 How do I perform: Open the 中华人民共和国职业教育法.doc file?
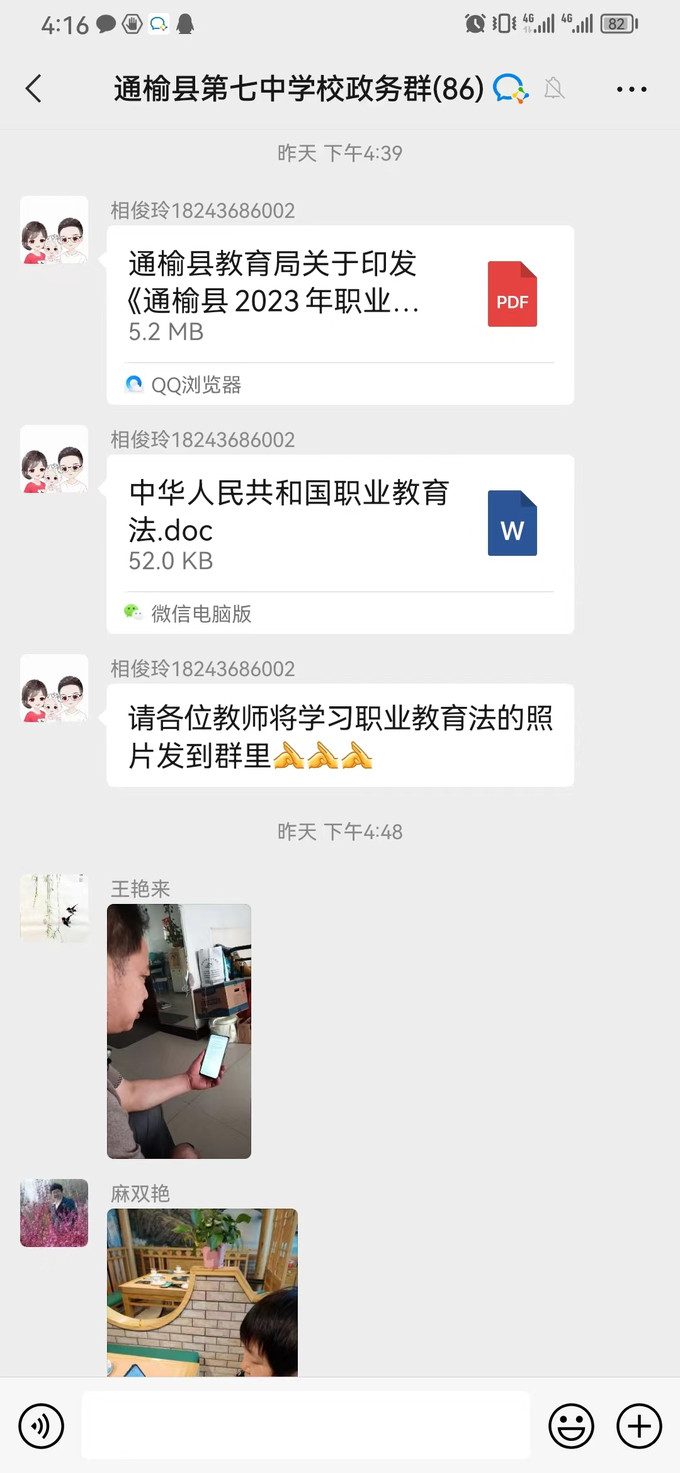(340, 525)
